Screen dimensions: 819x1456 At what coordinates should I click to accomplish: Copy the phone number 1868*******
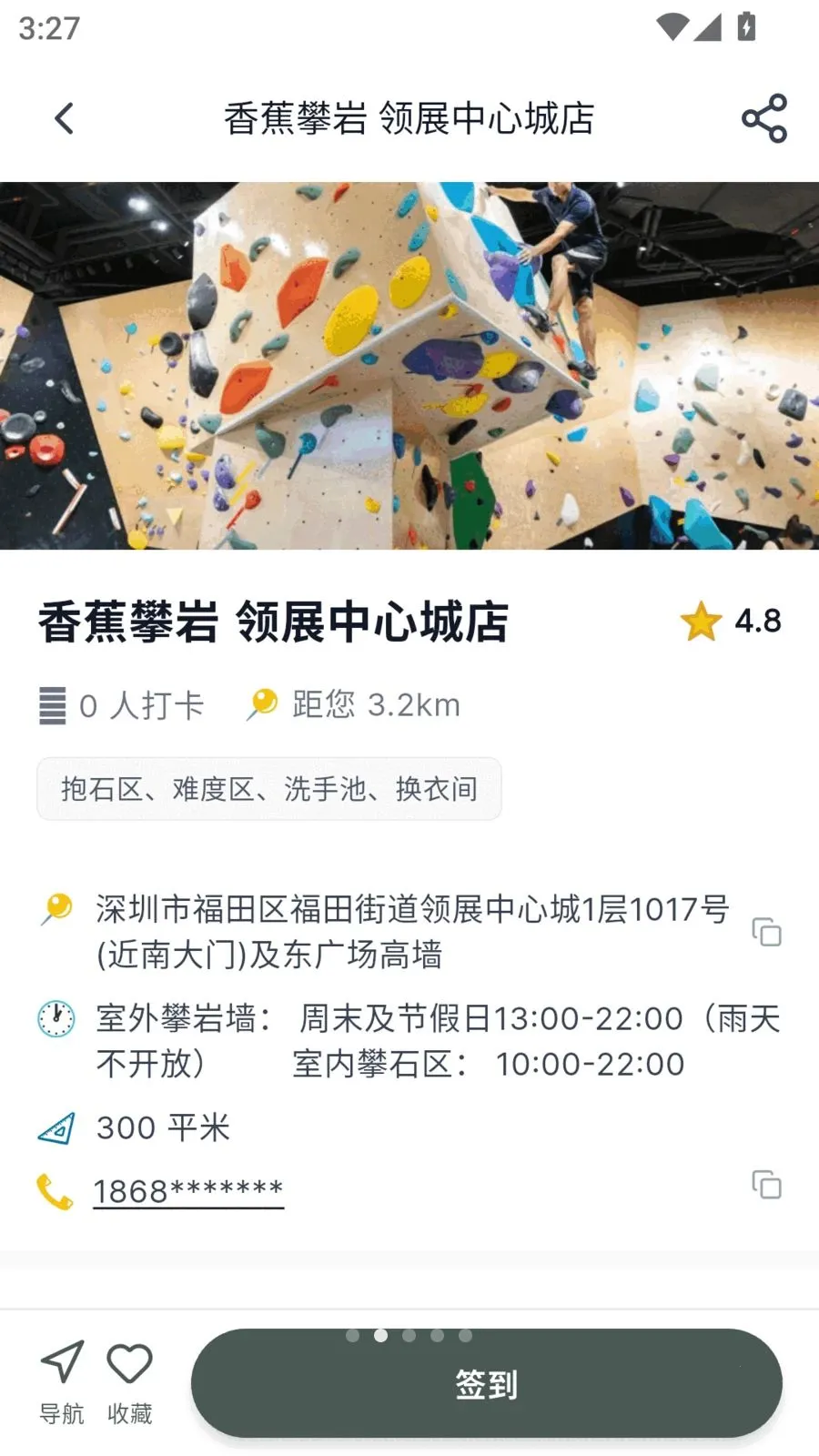767,1185
